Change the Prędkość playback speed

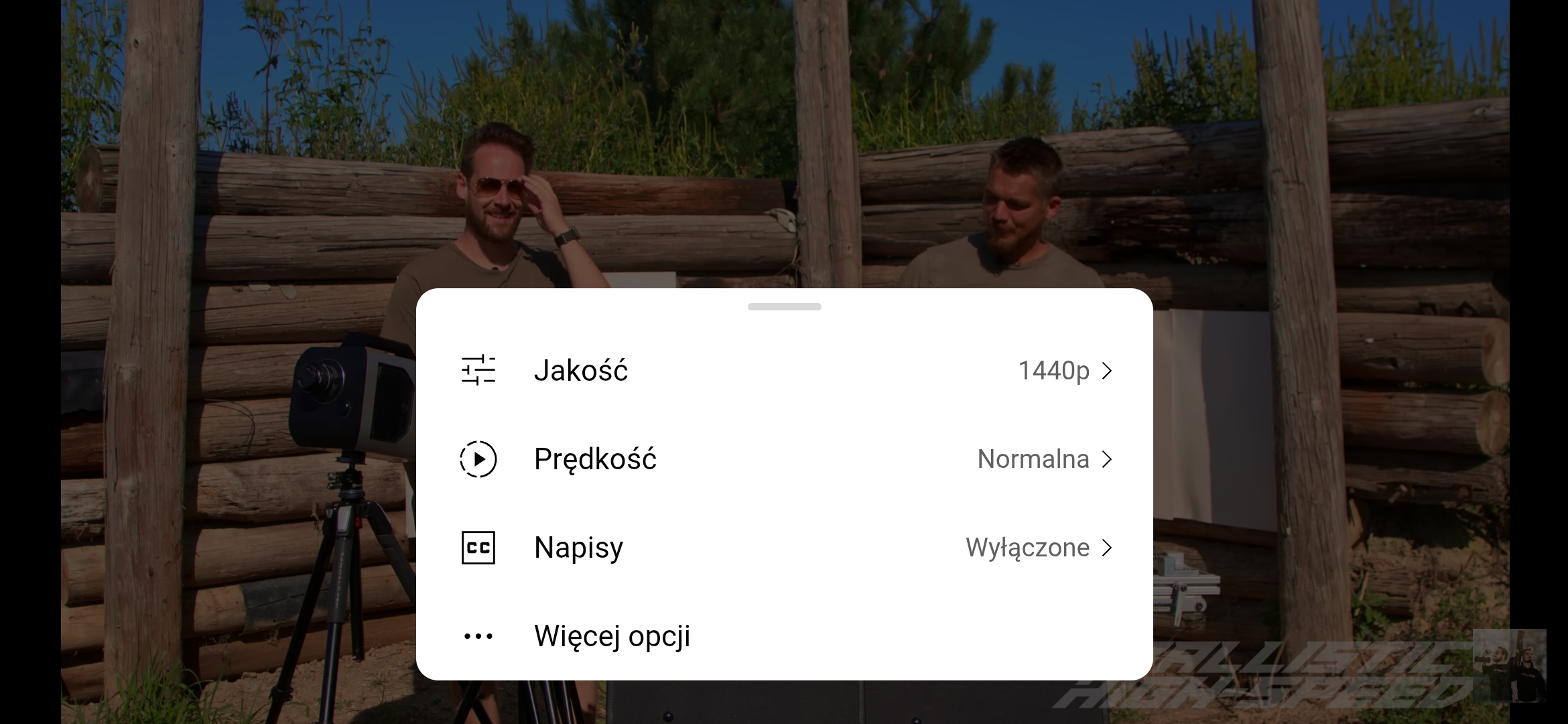point(784,459)
